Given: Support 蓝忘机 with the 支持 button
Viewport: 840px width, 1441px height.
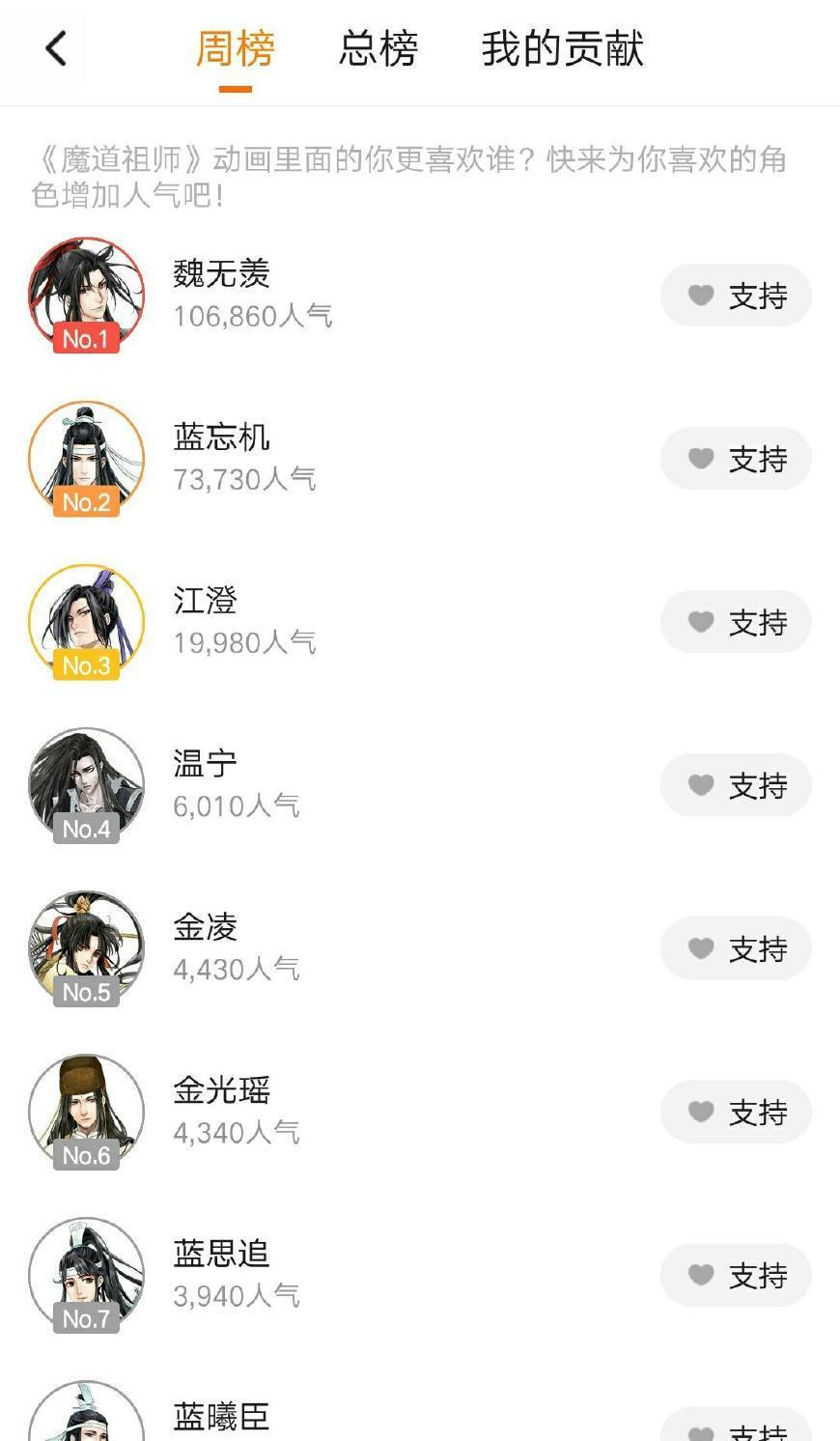Looking at the screenshot, I should pyautogui.click(x=736, y=459).
